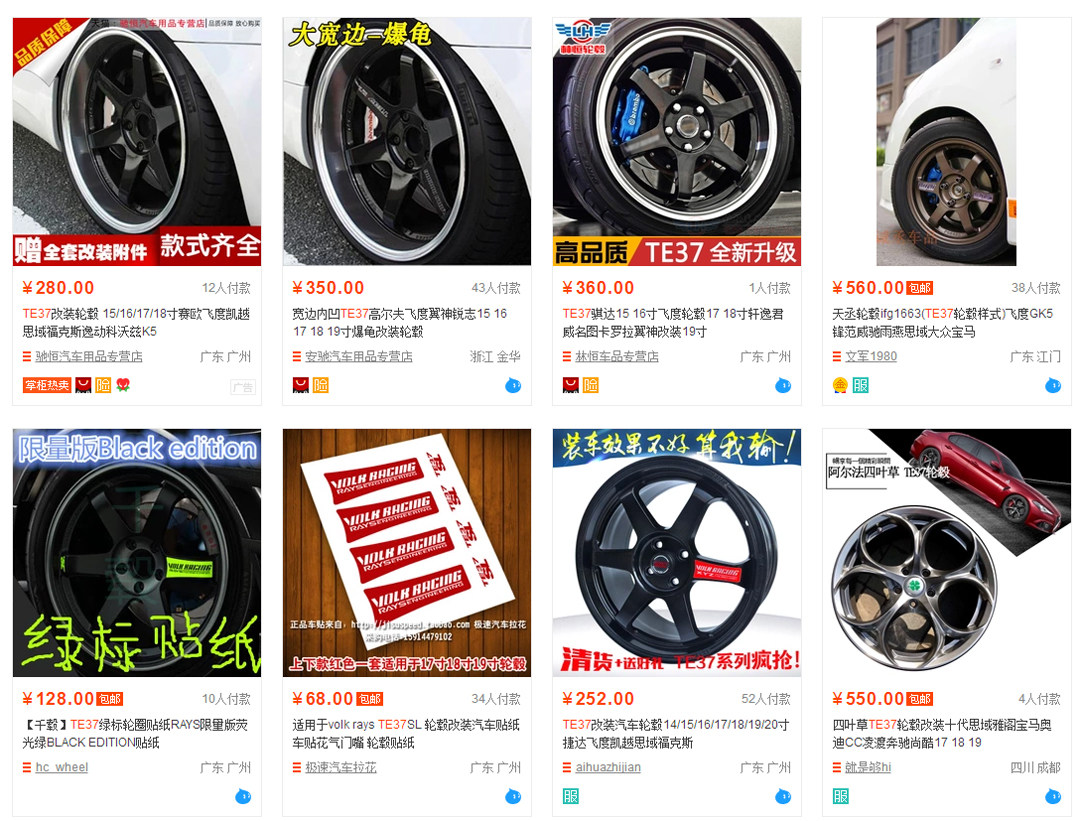1080x821 pixels.
Task: Open the 极速汽车拉花 shop link
Action: [x=341, y=768]
